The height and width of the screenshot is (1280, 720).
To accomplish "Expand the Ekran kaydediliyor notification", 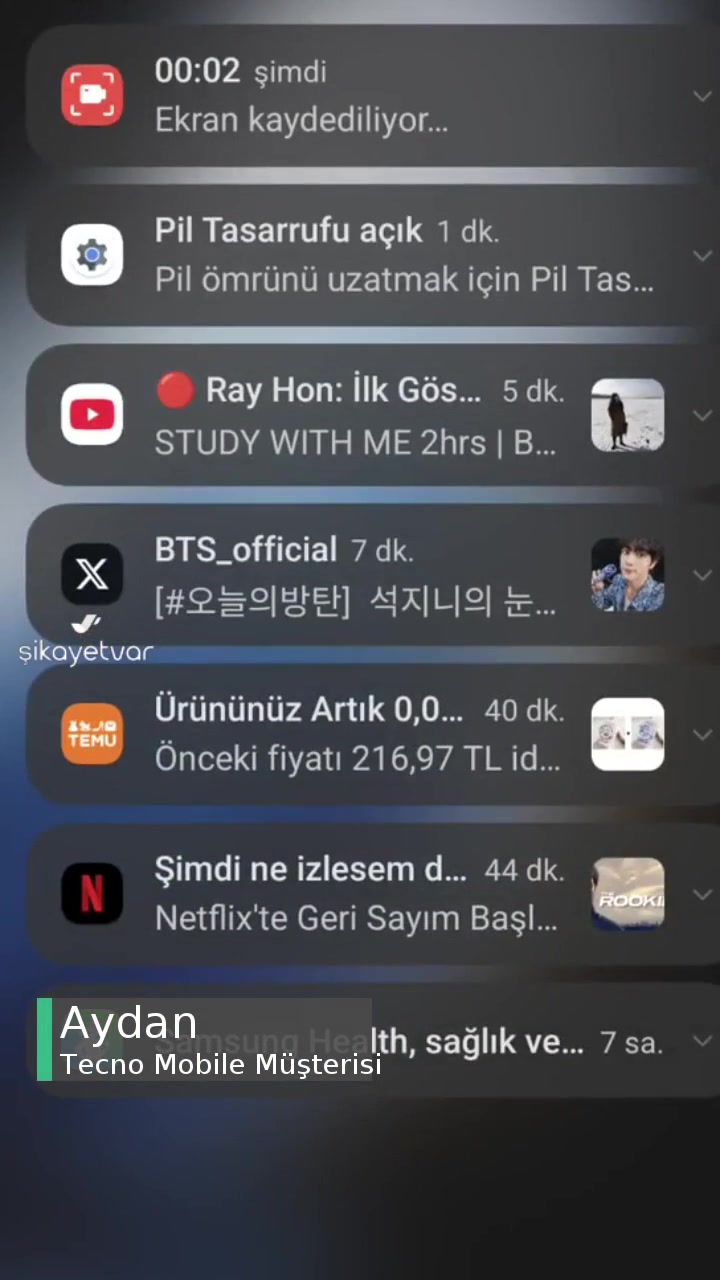I will [702, 96].
